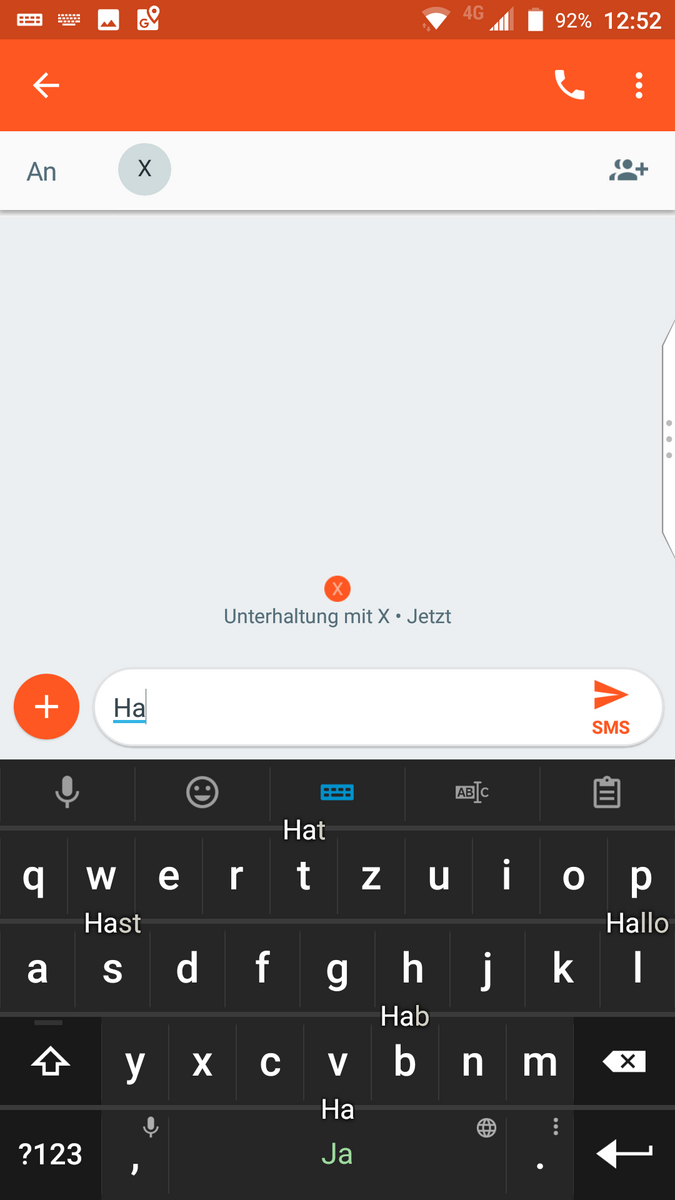Start voice input from the keyboard toolbar
This screenshot has width=675, height=1200.
67,792
